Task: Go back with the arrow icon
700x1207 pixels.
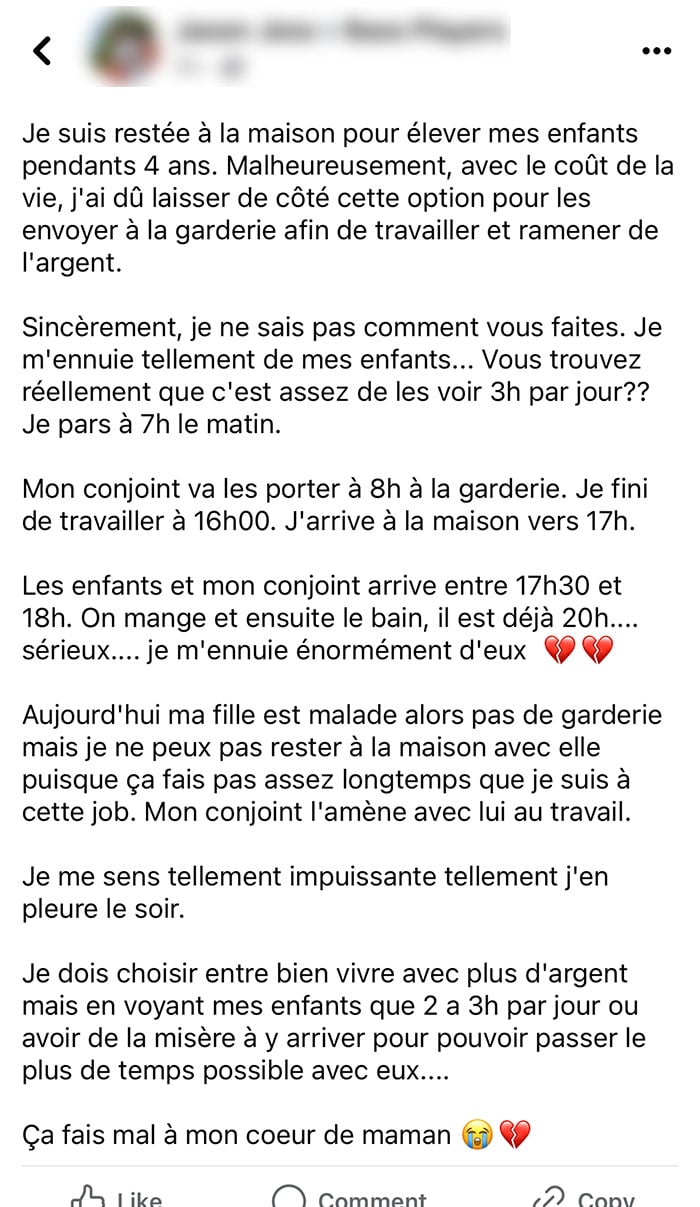Action: (42, 50)
